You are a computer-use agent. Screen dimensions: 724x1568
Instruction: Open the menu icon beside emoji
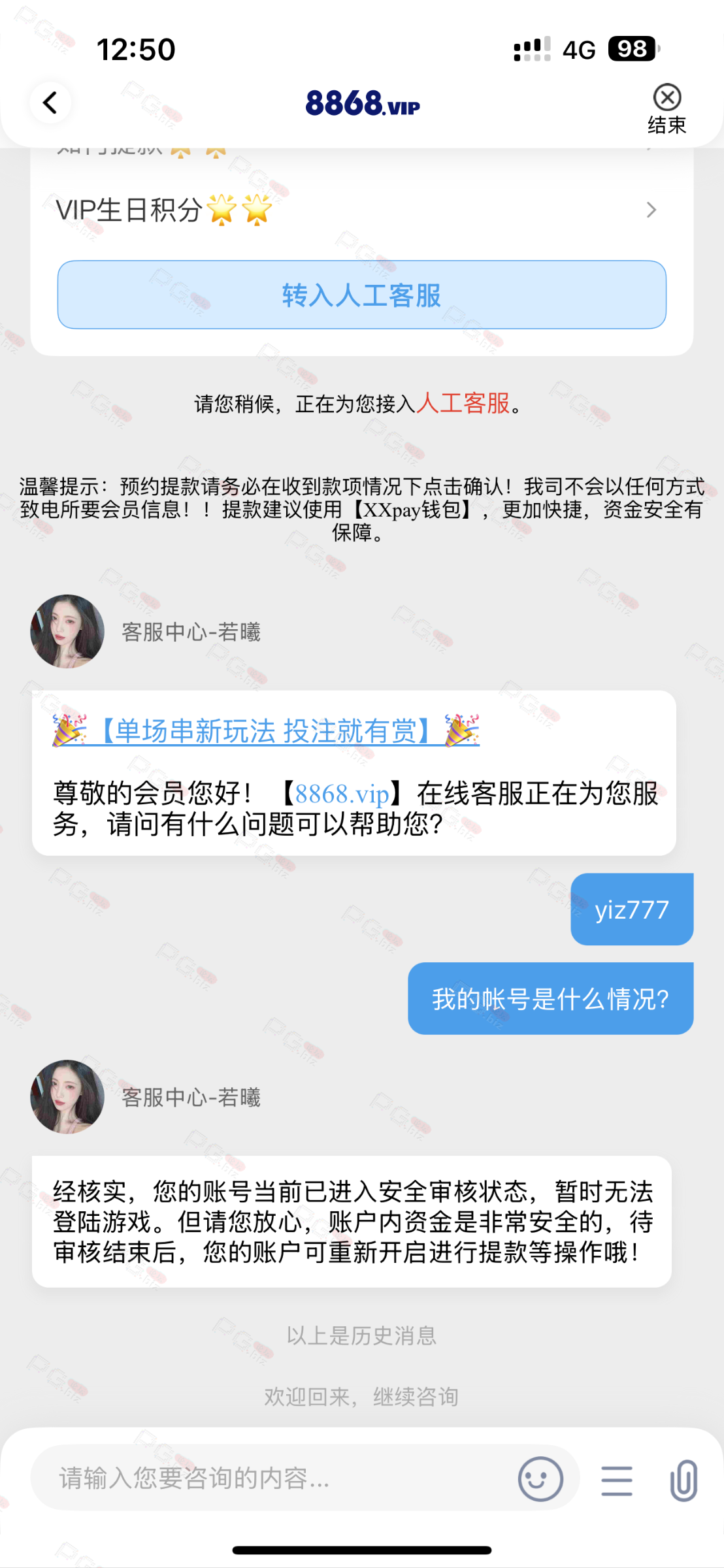[616, 1480]
